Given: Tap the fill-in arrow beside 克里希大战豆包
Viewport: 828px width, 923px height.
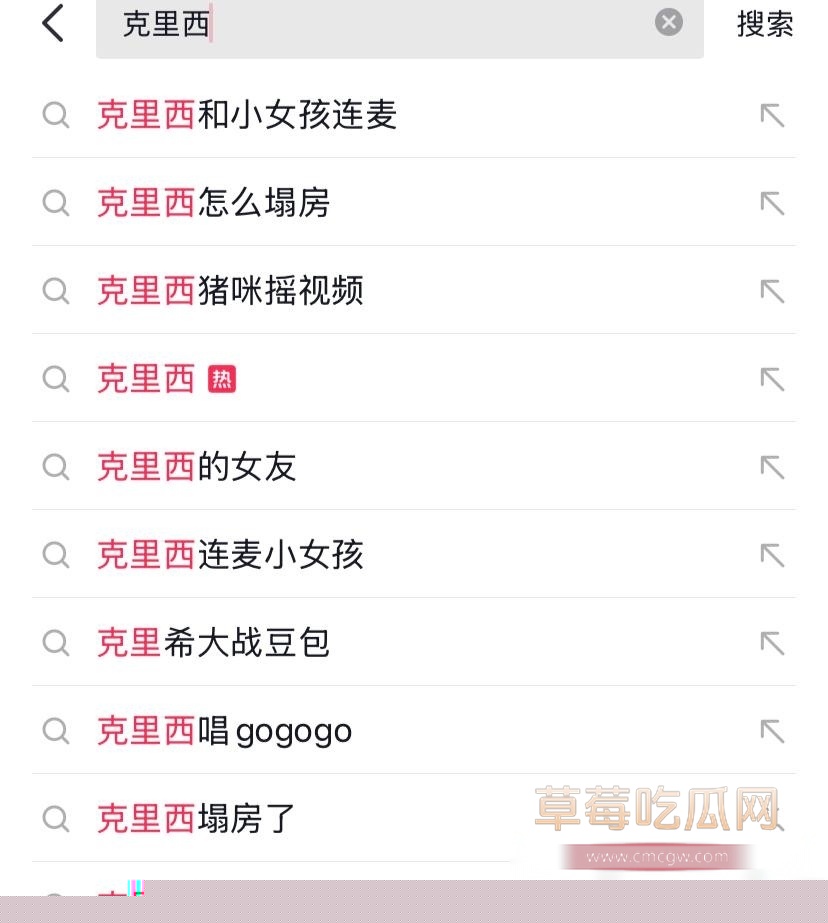Looking at the screenshot, I should click(772, 643).
